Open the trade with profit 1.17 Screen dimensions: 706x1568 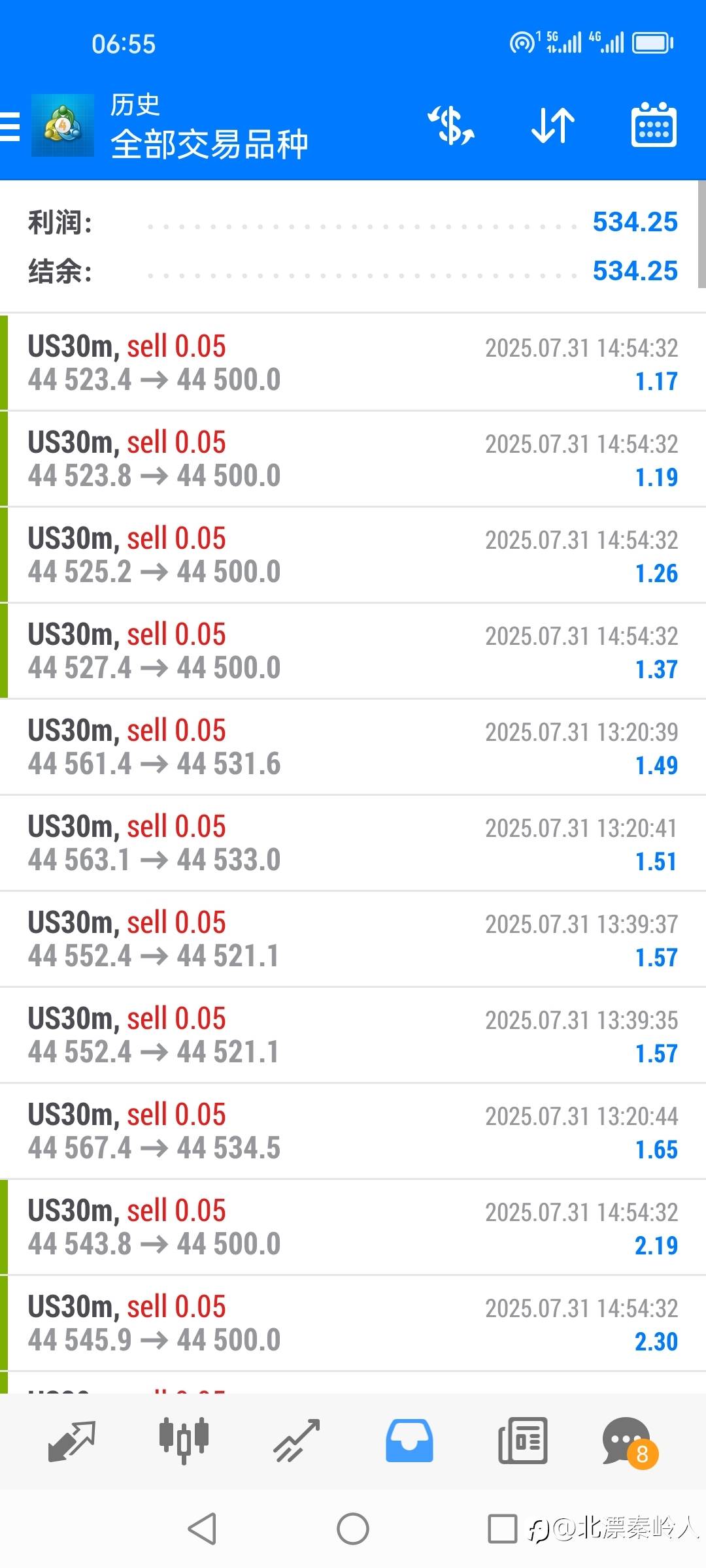coord(353,363)
